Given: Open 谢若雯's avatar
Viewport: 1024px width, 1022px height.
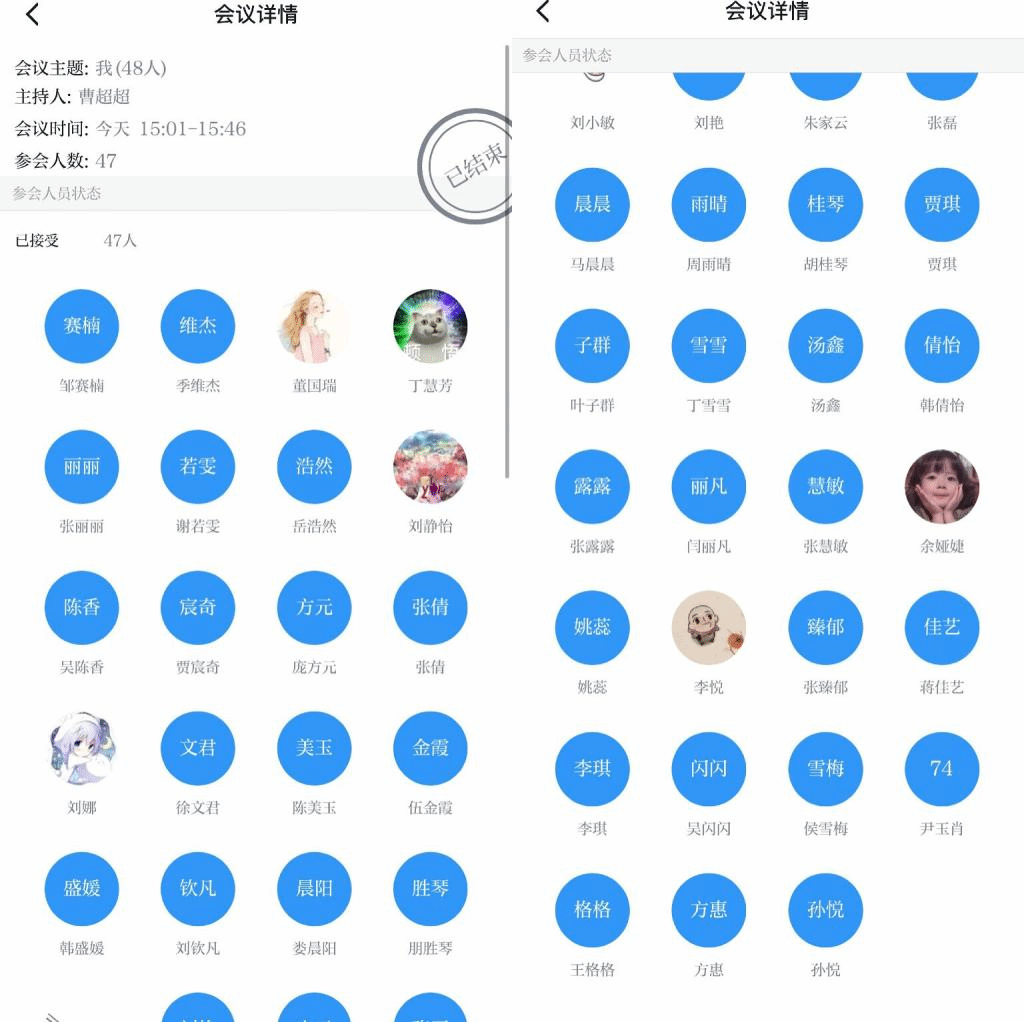Looking at the screenshot, I should (198, 467).
